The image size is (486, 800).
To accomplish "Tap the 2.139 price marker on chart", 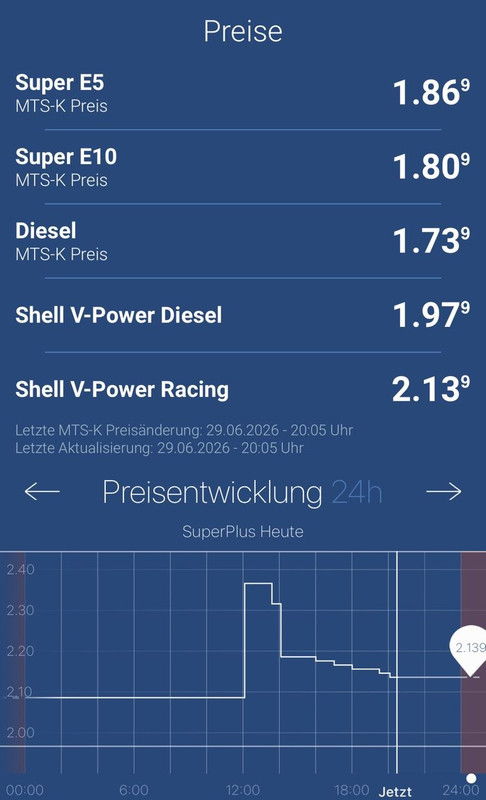I will (x=469, y=650).
